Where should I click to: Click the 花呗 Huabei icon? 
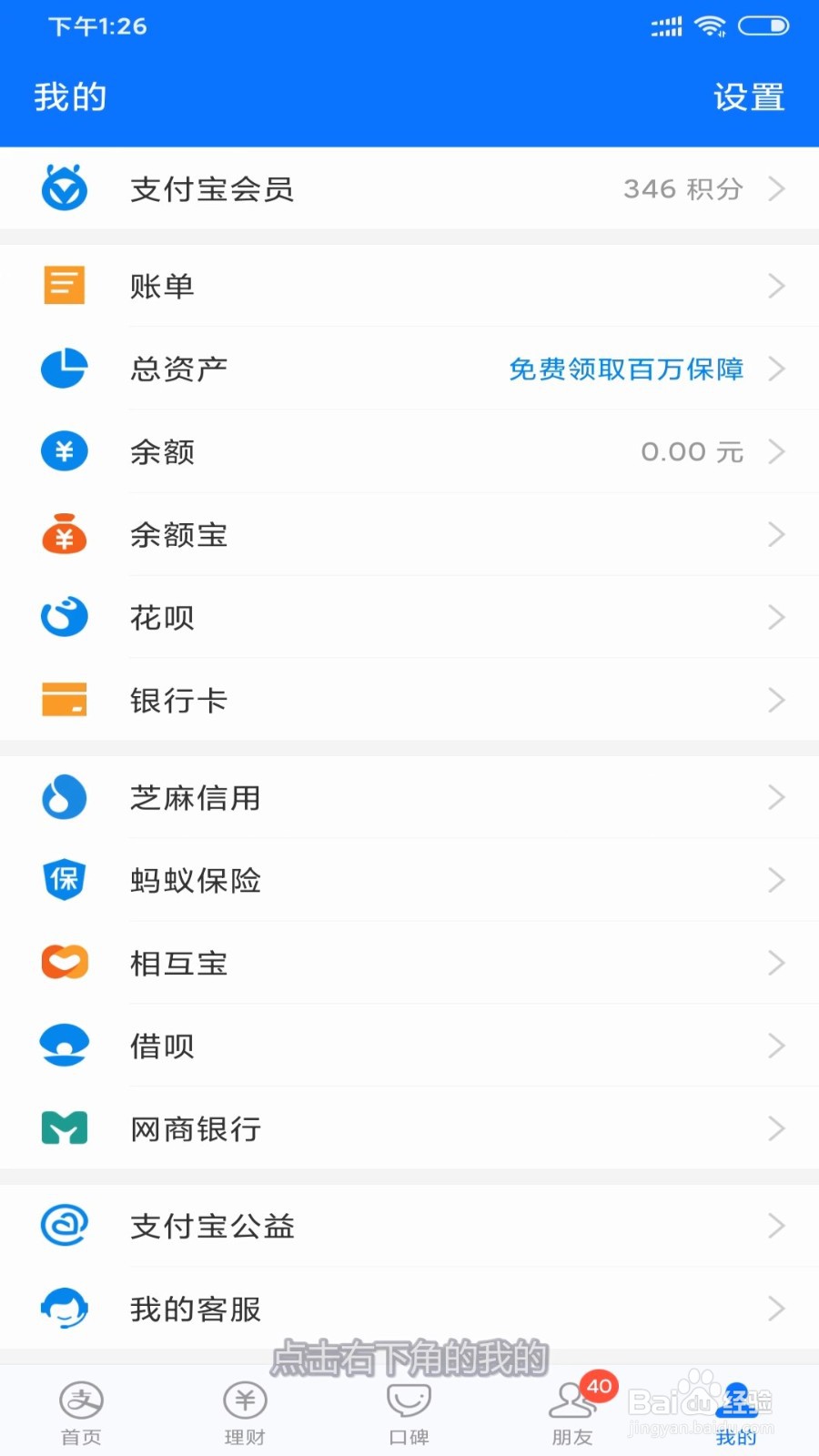coord(64,616)
